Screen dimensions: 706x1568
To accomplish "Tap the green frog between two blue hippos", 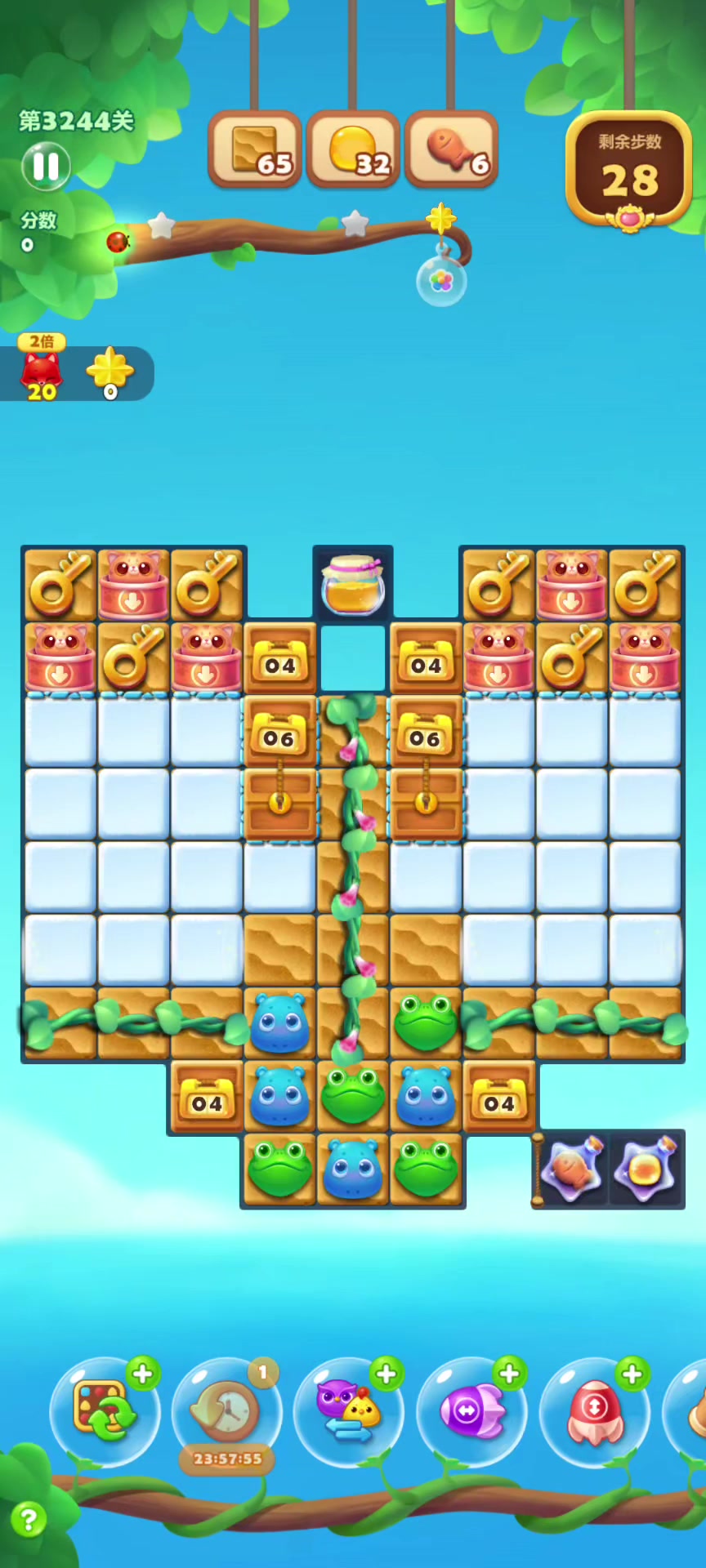I will click(353, 1096).
